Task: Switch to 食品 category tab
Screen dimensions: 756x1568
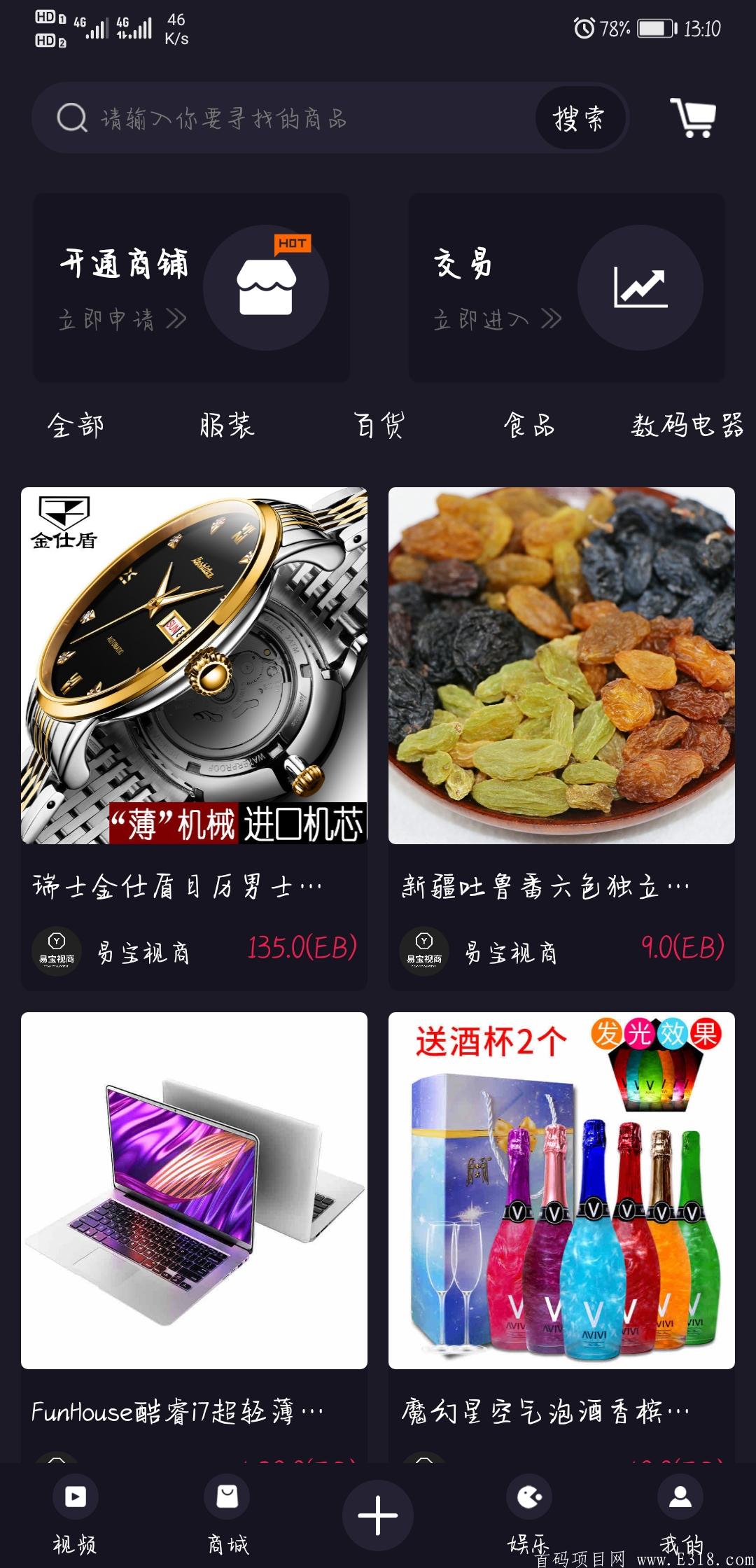Action: (x=530, y=423)
